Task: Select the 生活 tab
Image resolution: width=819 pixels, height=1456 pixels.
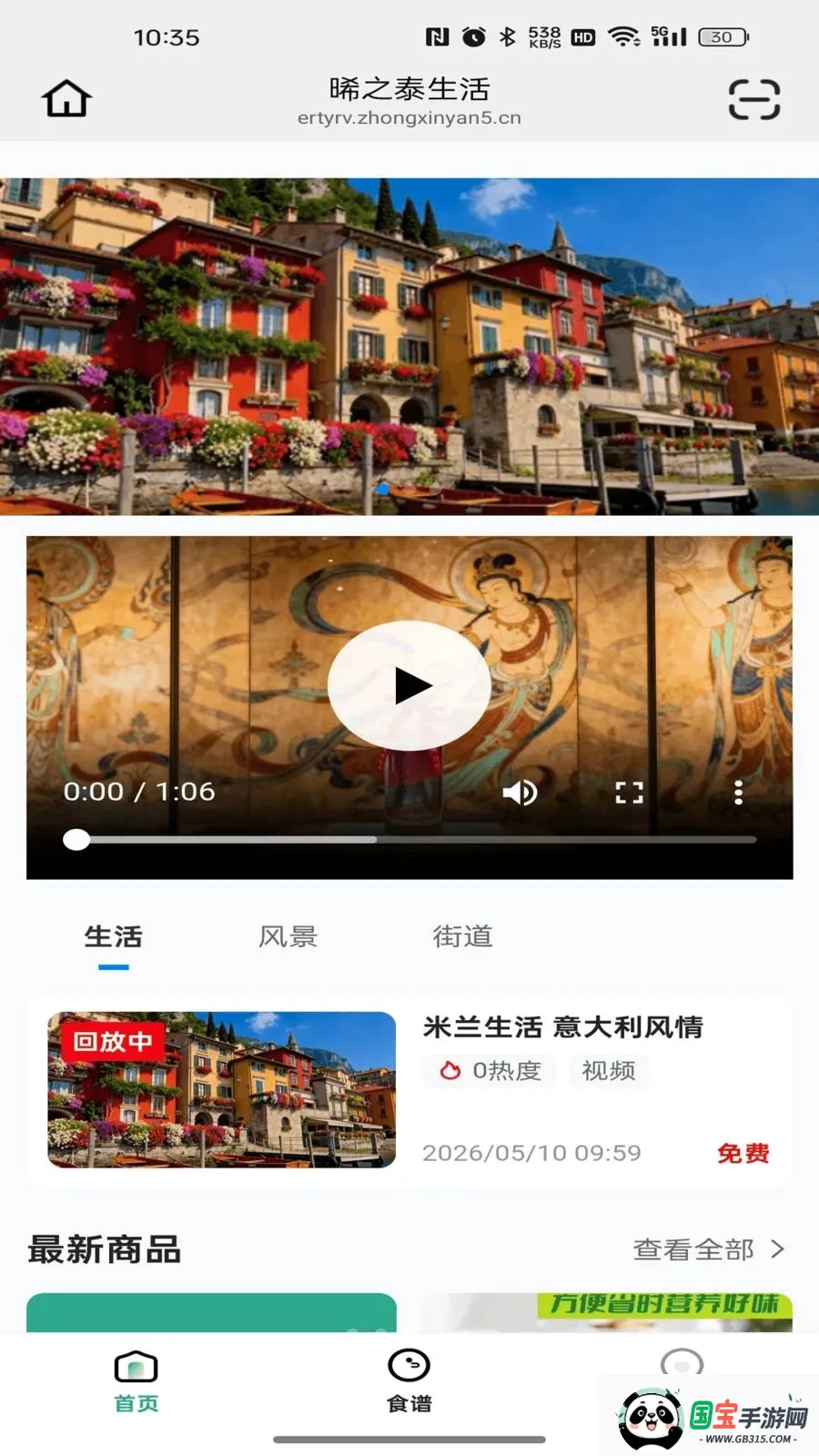Action: click(114, 936)
